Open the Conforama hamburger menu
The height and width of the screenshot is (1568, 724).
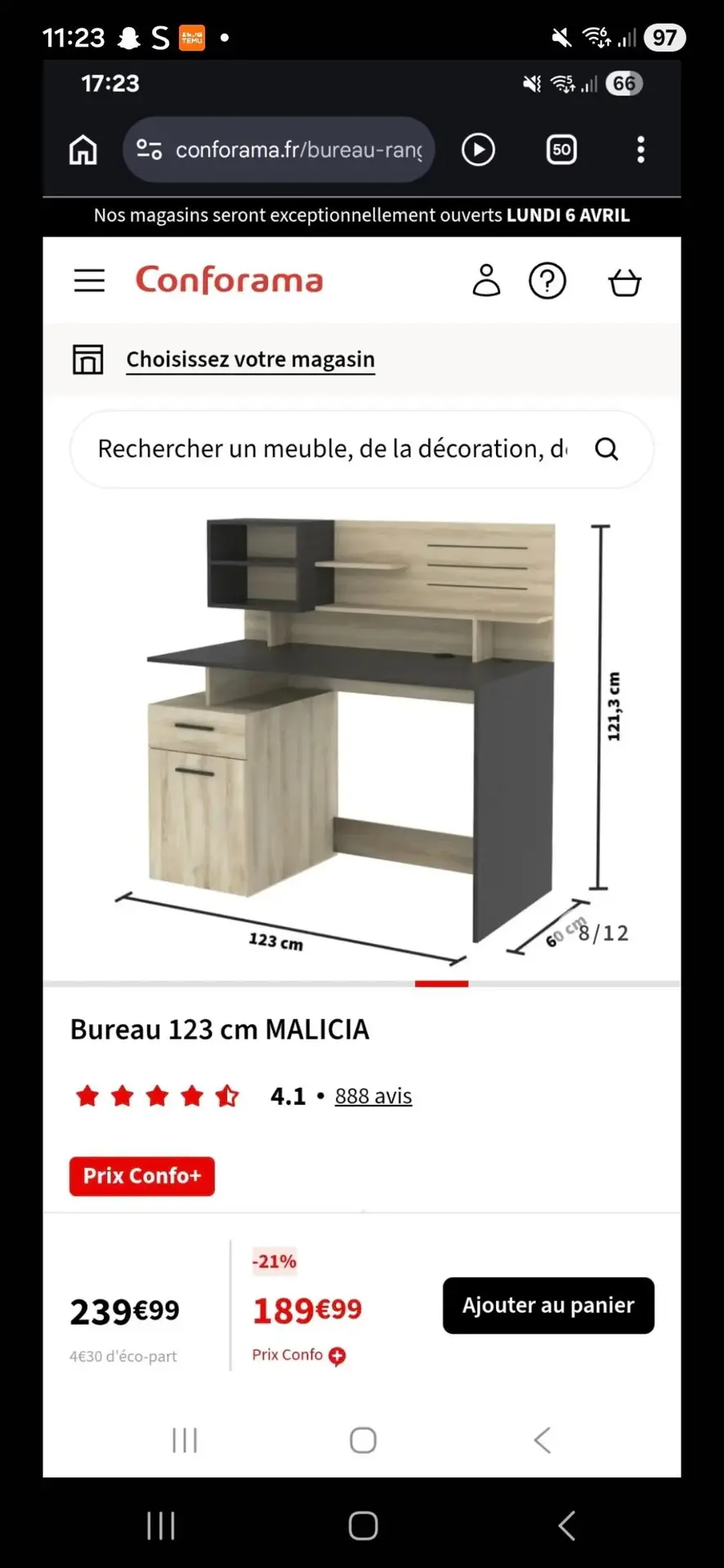pos(90,281)
